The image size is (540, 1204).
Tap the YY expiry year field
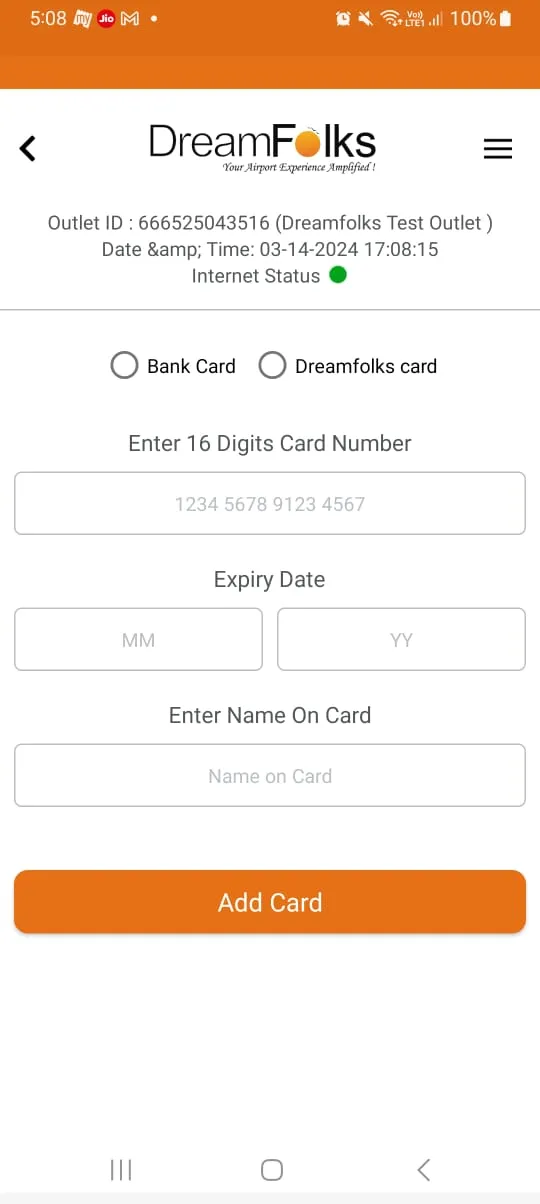tap(401, 639)
